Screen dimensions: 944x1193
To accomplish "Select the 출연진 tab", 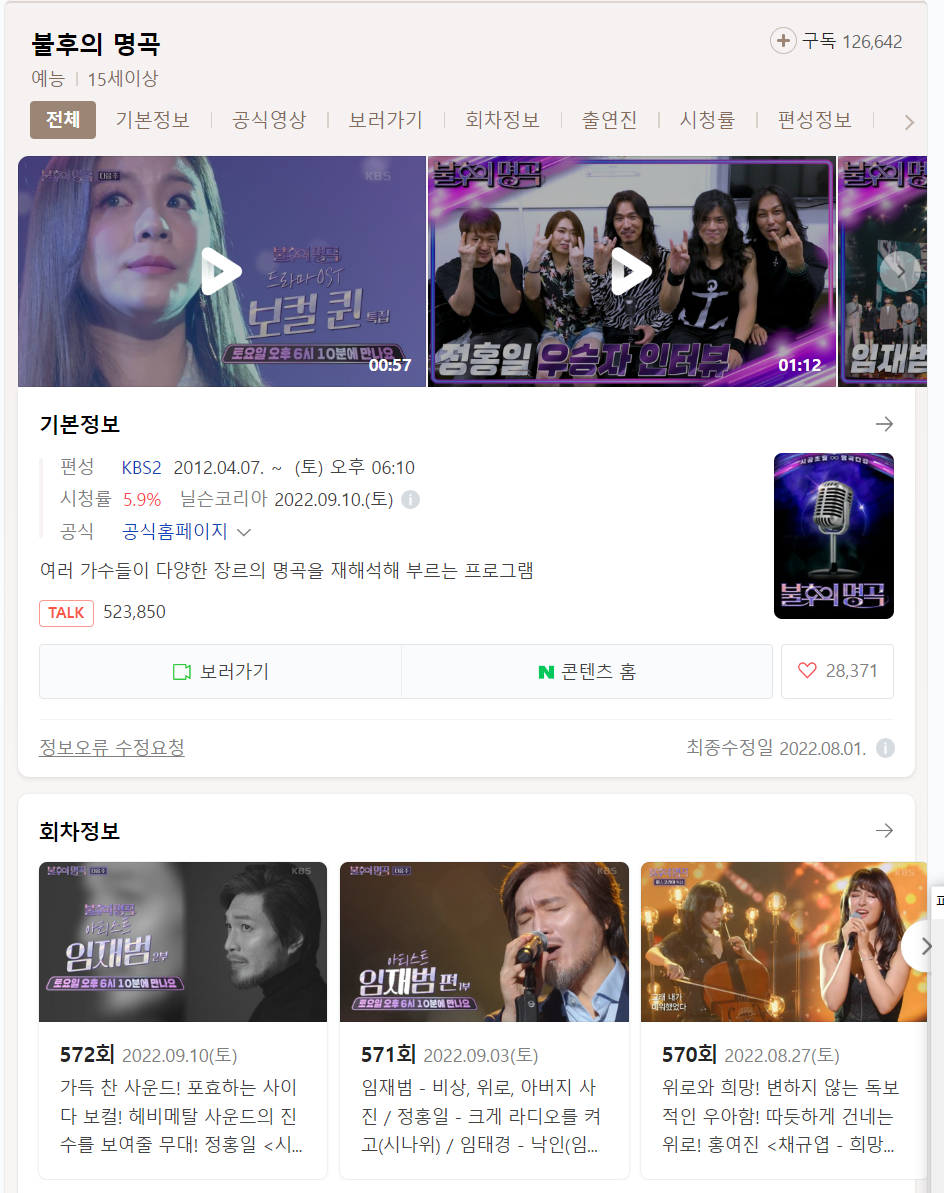I will click(609, 120).
